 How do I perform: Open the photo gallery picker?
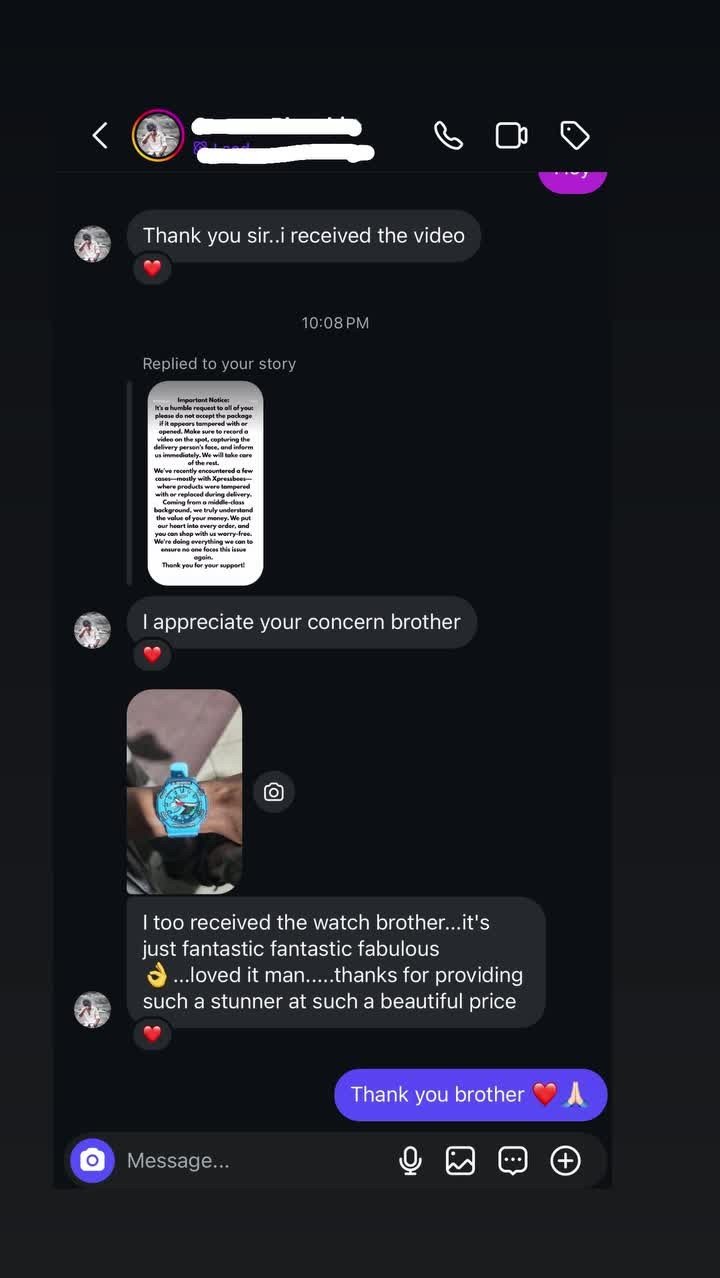[461, 1160]
